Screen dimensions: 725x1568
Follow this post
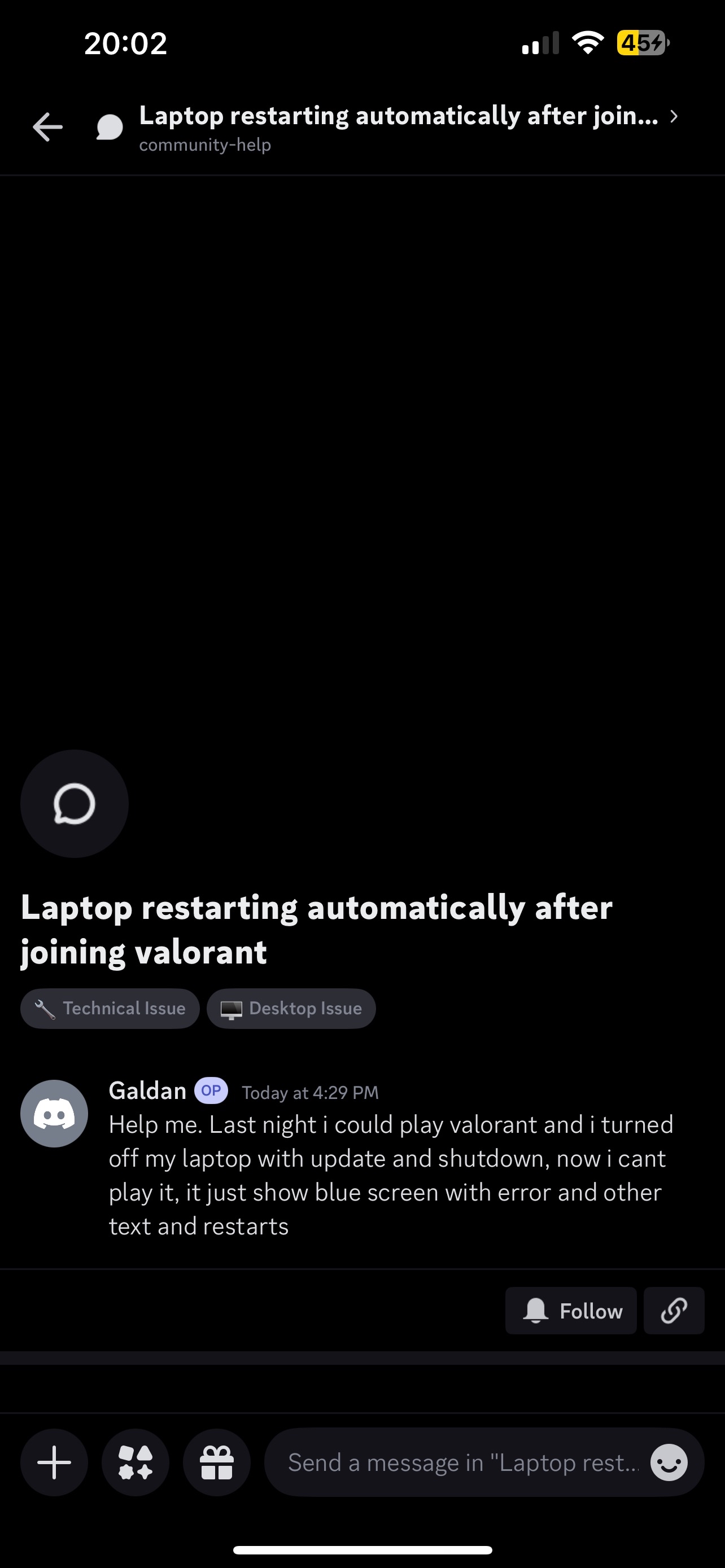570,1311
